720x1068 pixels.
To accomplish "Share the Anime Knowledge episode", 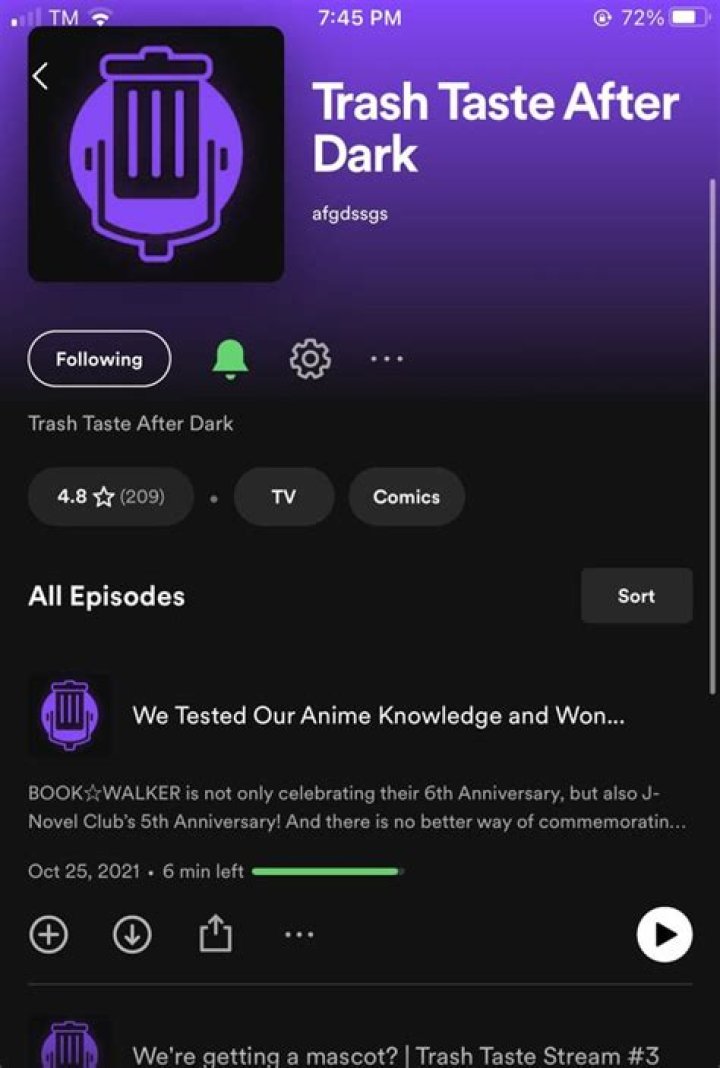I will coord(215,933).
